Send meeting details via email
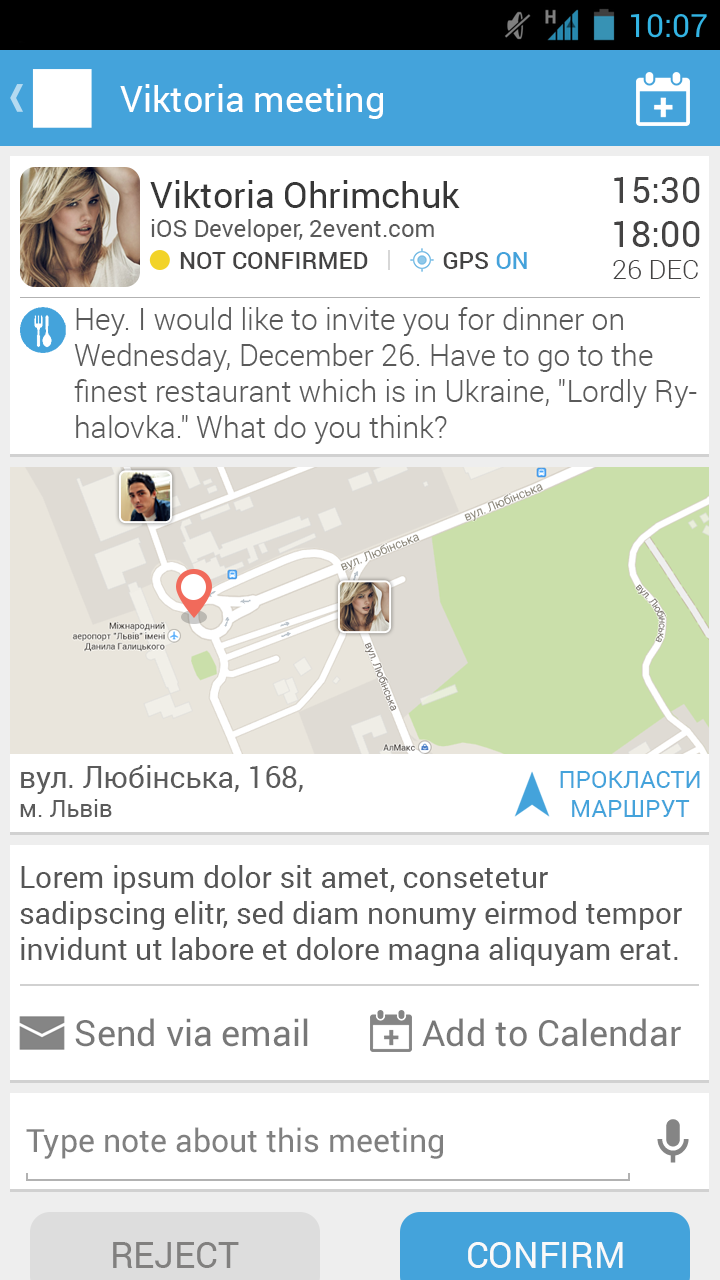The image size is (720, 1280). tap(165, 1033)
